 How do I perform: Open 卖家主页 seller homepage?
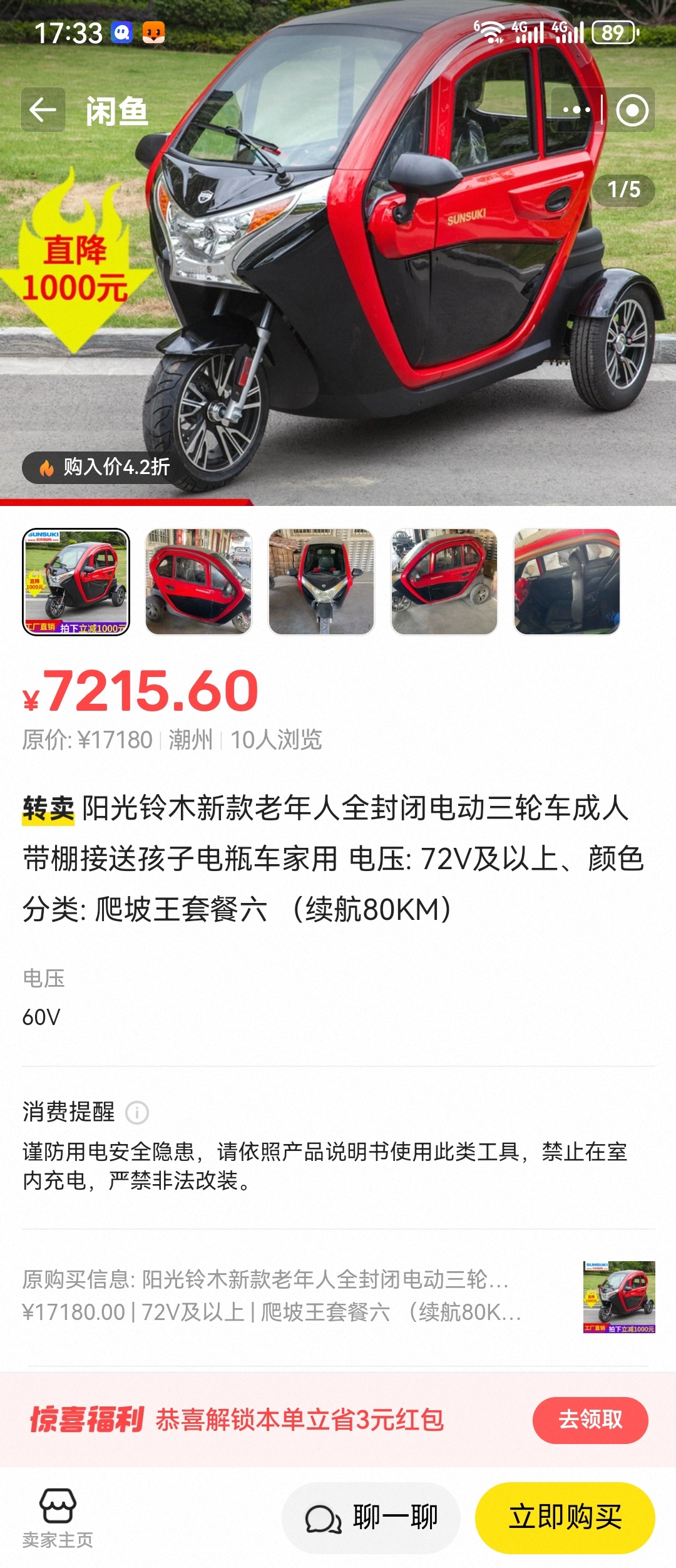click(58, 1518)
